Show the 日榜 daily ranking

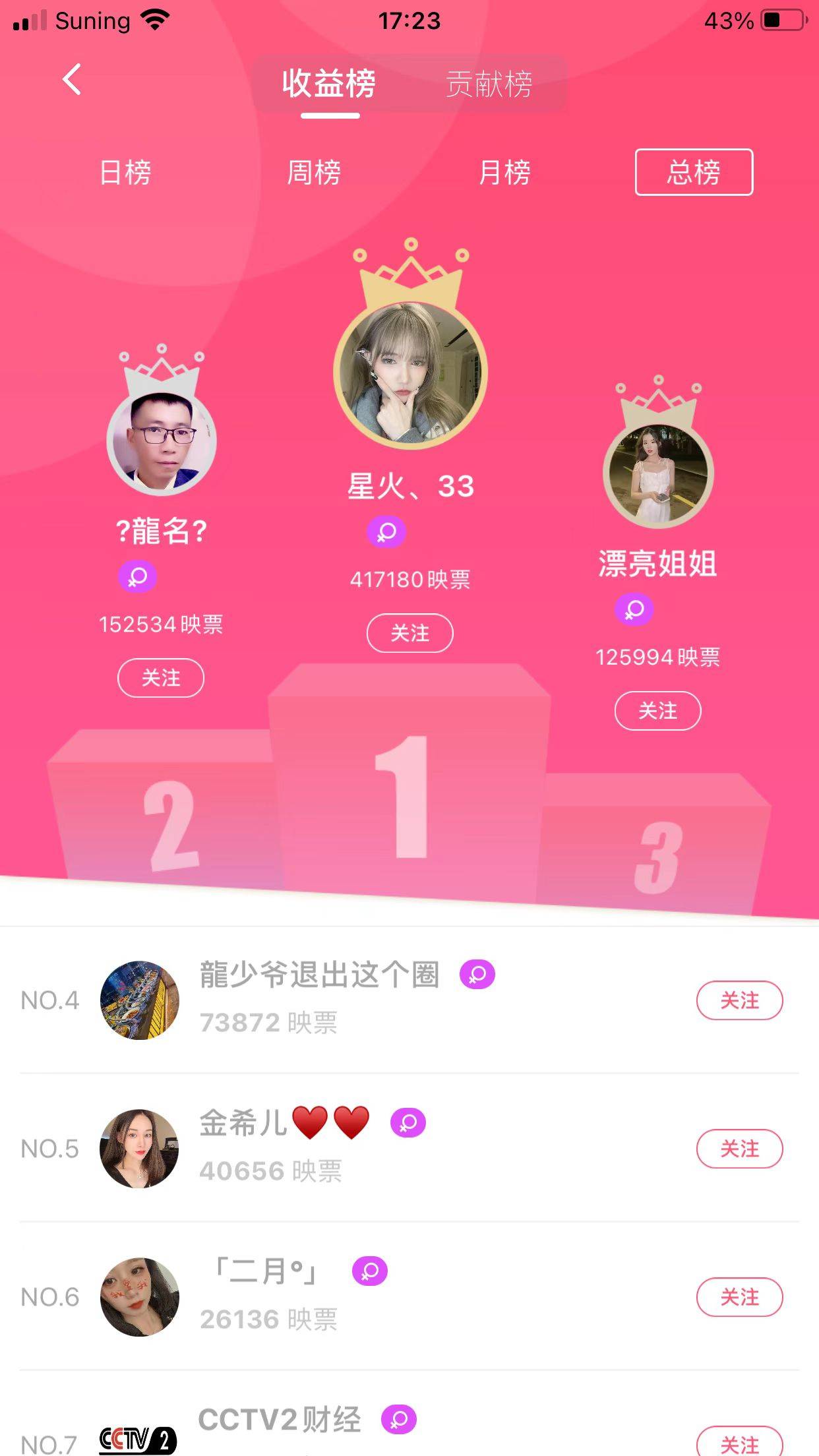click(125, 173)
